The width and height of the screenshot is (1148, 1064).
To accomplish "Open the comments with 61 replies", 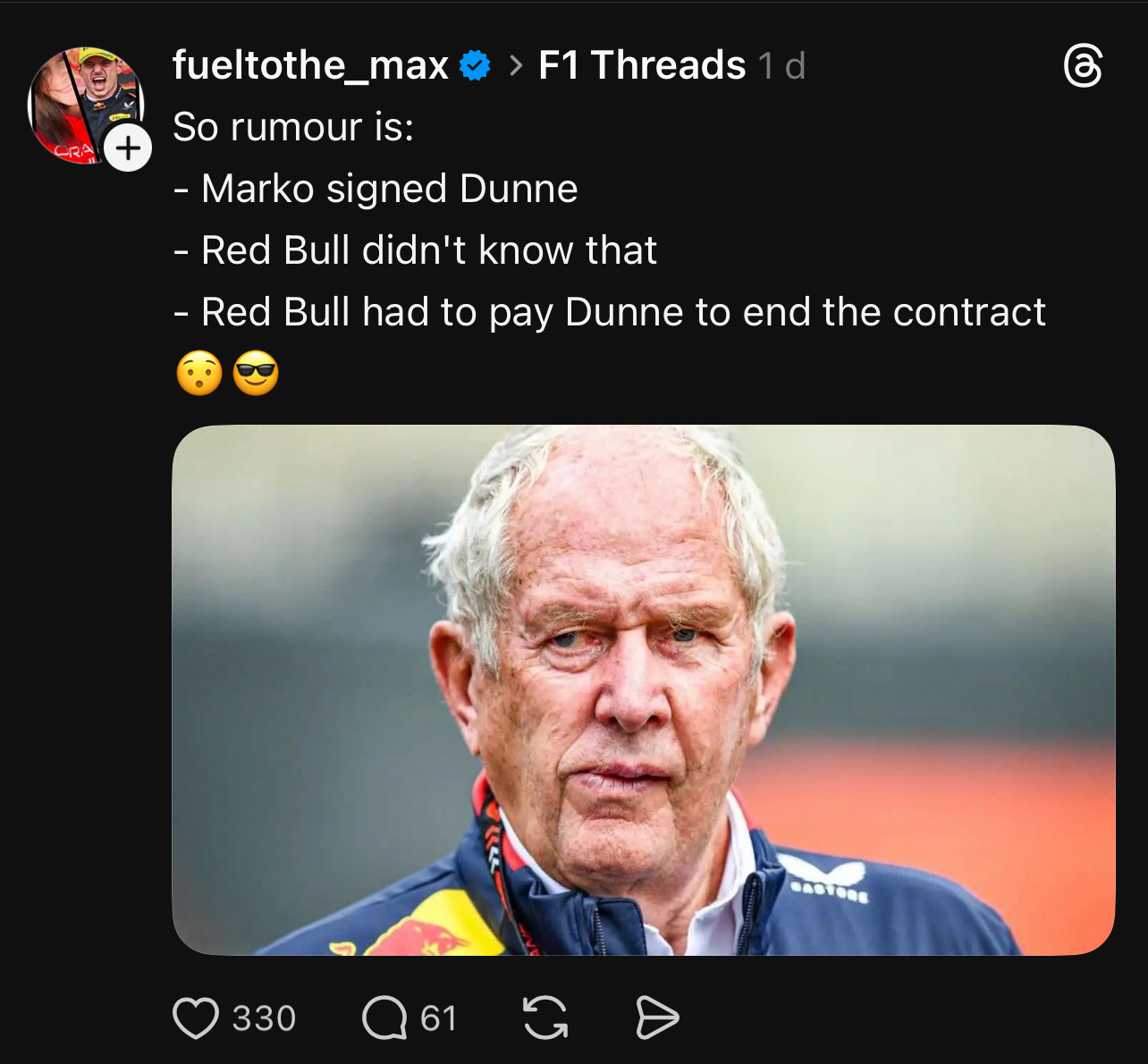I will 384,1018.
